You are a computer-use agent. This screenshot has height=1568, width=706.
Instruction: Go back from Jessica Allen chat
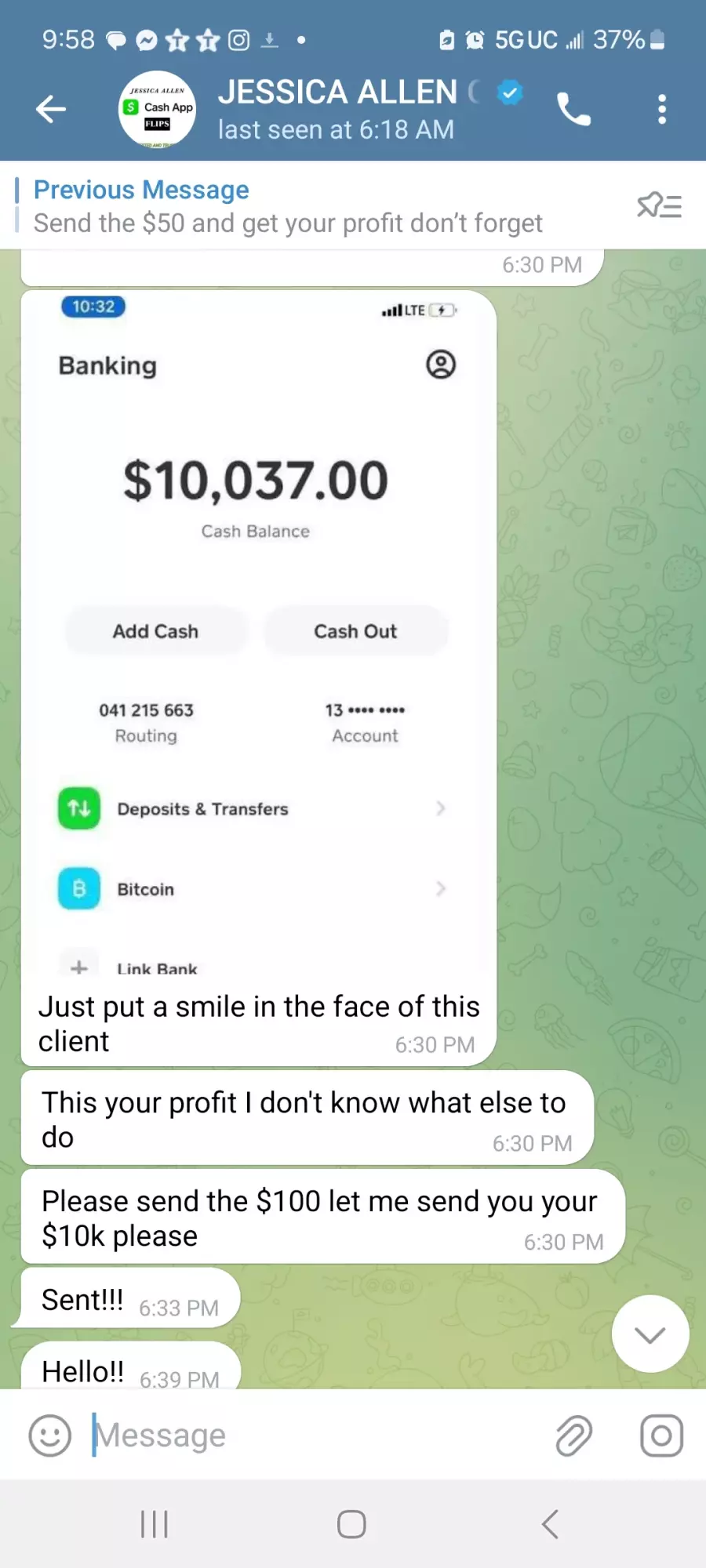pyautogui.click(x=51, y=109)
